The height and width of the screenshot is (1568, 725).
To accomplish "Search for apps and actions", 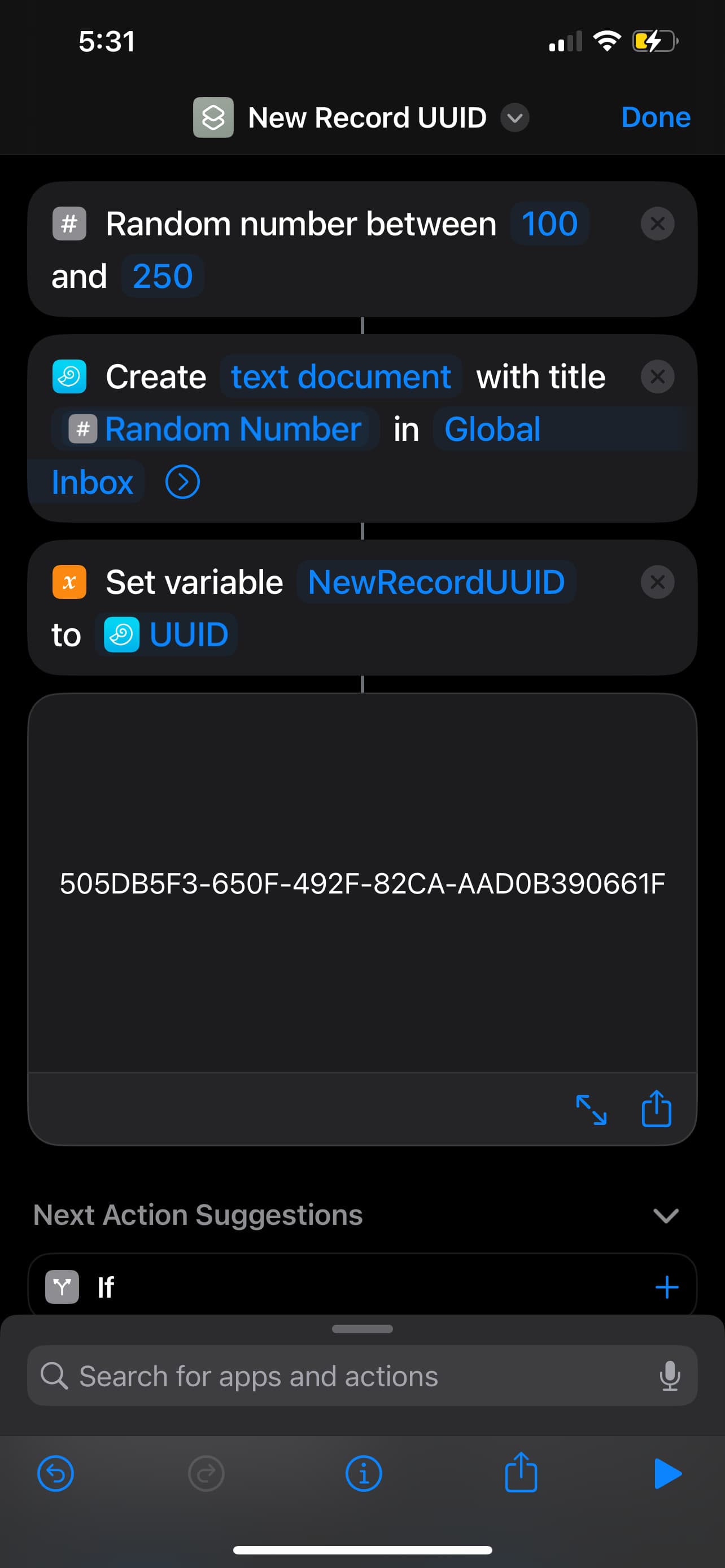I will tap(362, 1376).
